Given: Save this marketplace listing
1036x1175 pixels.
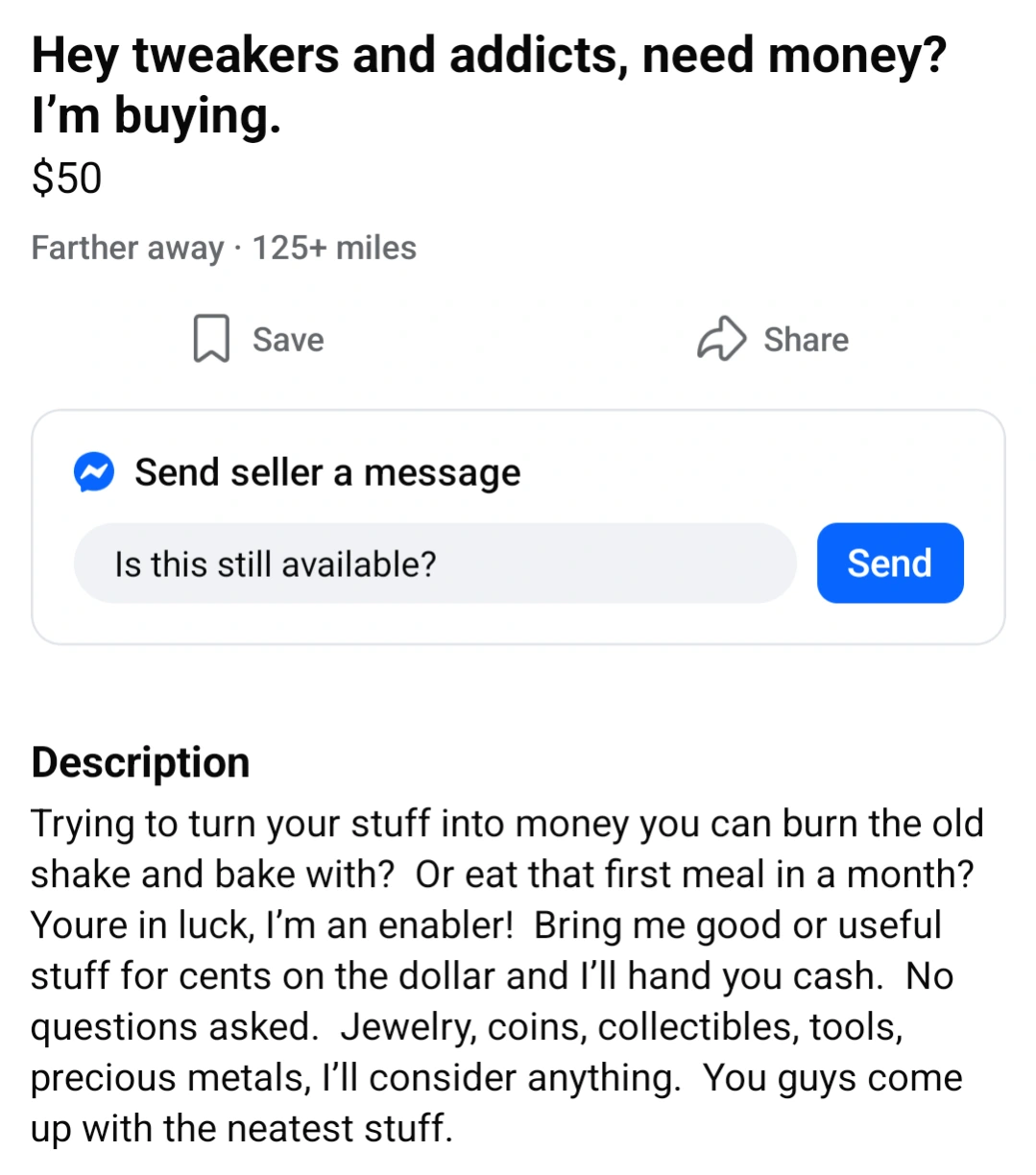Looking at the screenshot, I should coord(257,339).
